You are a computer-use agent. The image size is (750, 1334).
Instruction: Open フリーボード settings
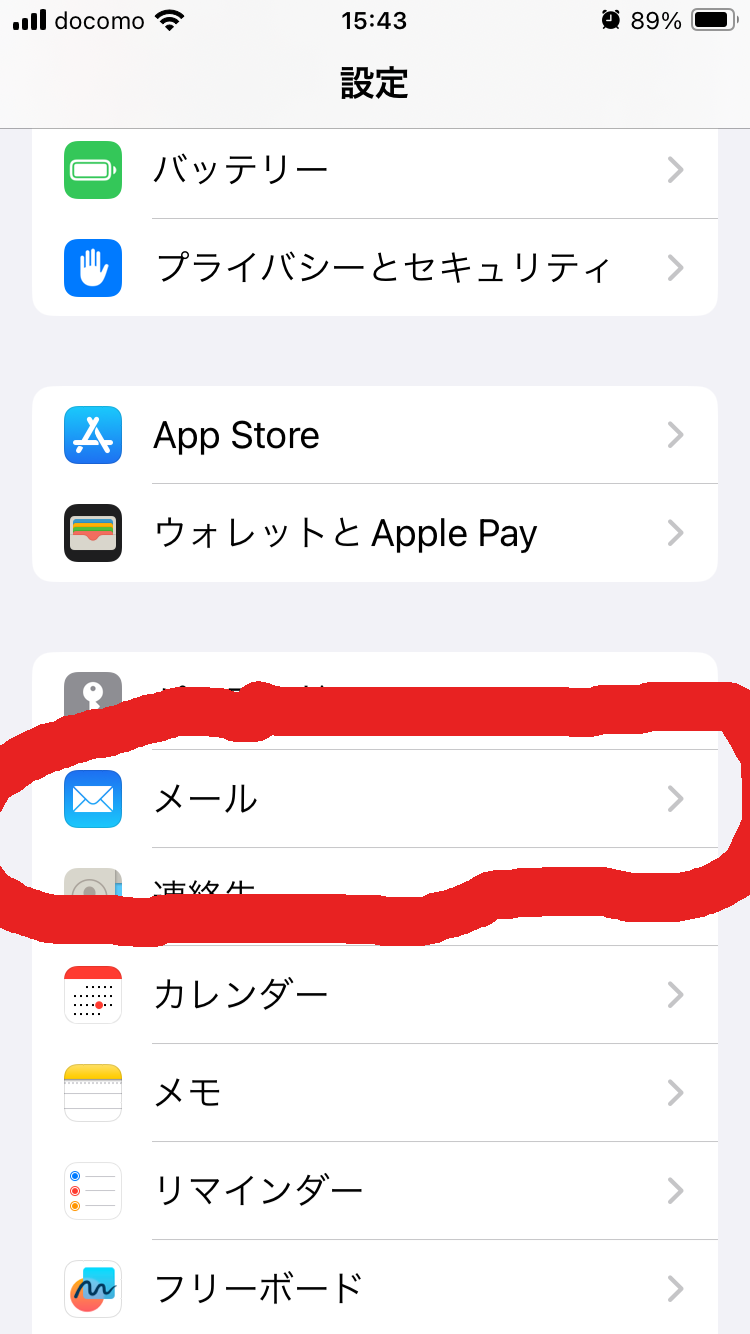coord(375,1287)
